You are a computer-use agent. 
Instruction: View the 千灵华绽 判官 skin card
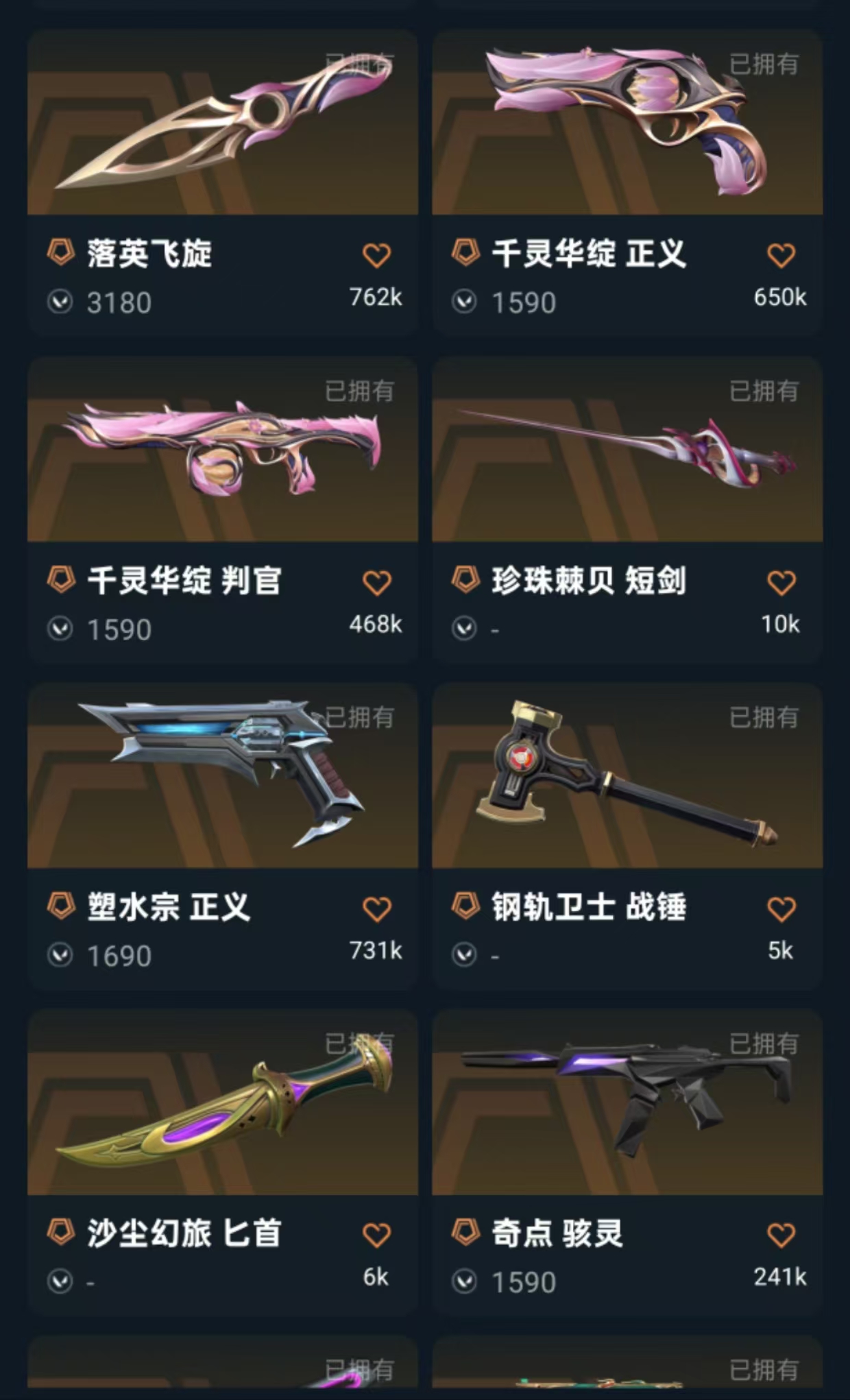click(223, 509)
